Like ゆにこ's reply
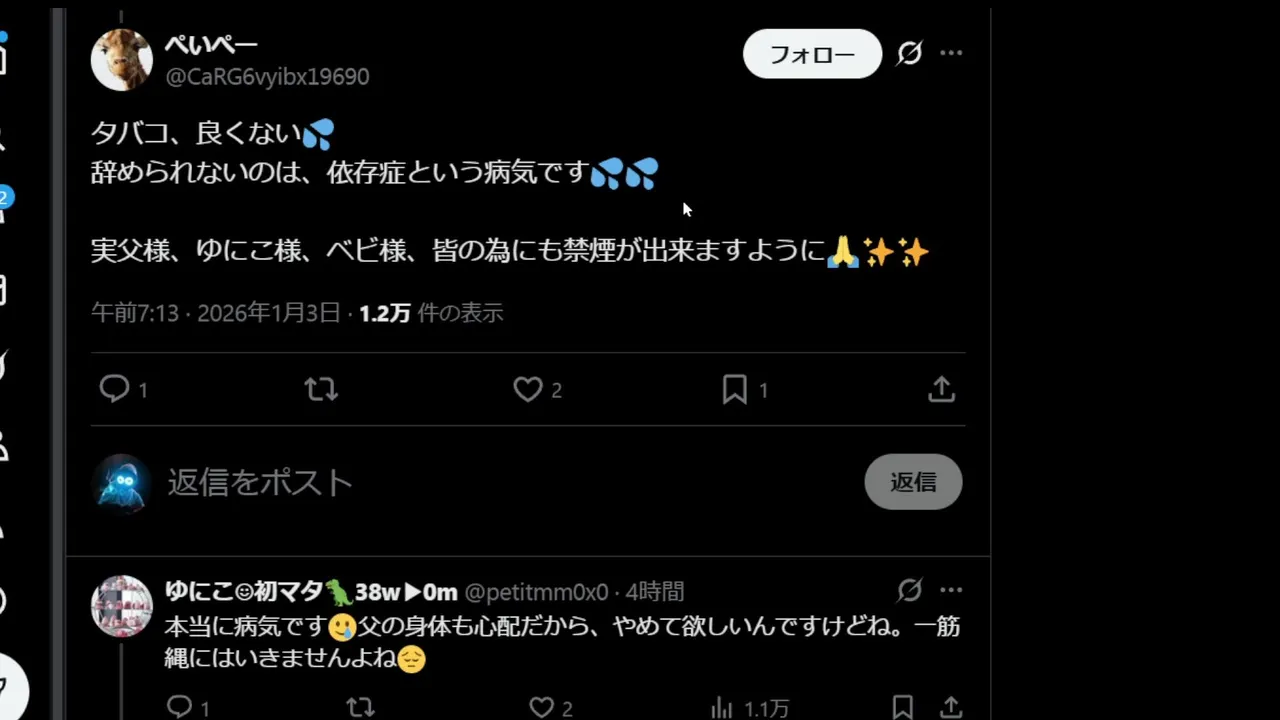 click(x=541, y=708)
